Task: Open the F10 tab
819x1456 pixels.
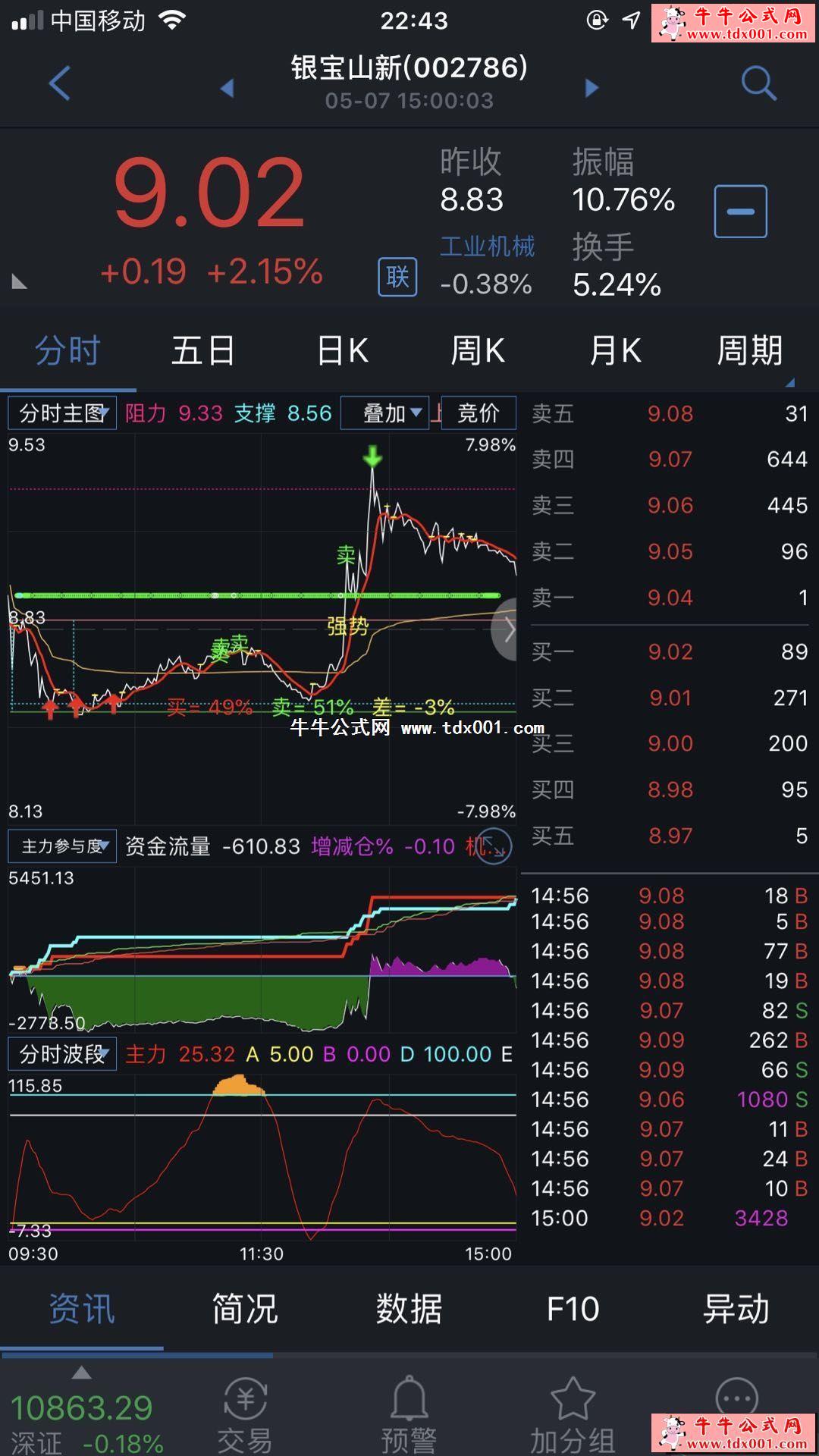Action: [x=573, y=1310]
